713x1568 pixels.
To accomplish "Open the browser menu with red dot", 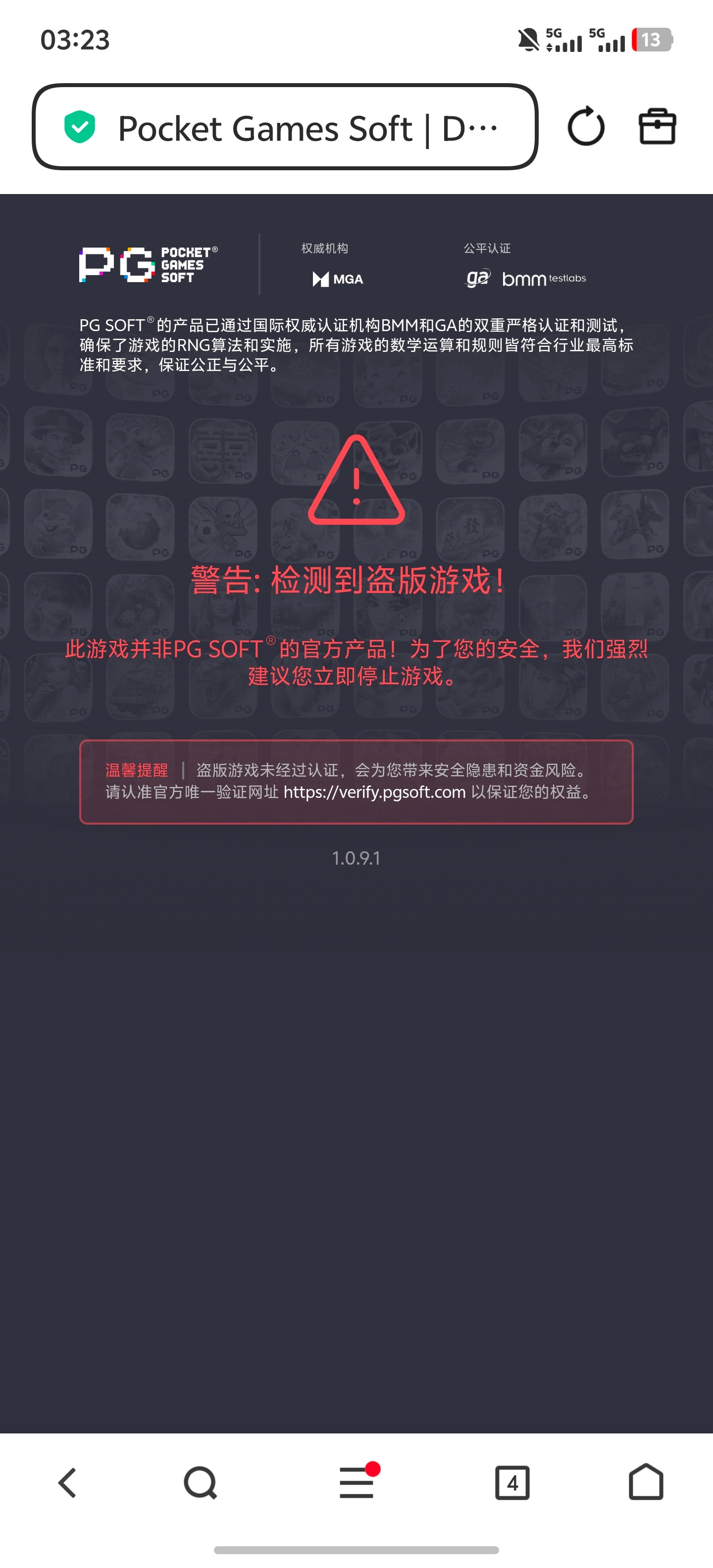I will click(357, 1482).
